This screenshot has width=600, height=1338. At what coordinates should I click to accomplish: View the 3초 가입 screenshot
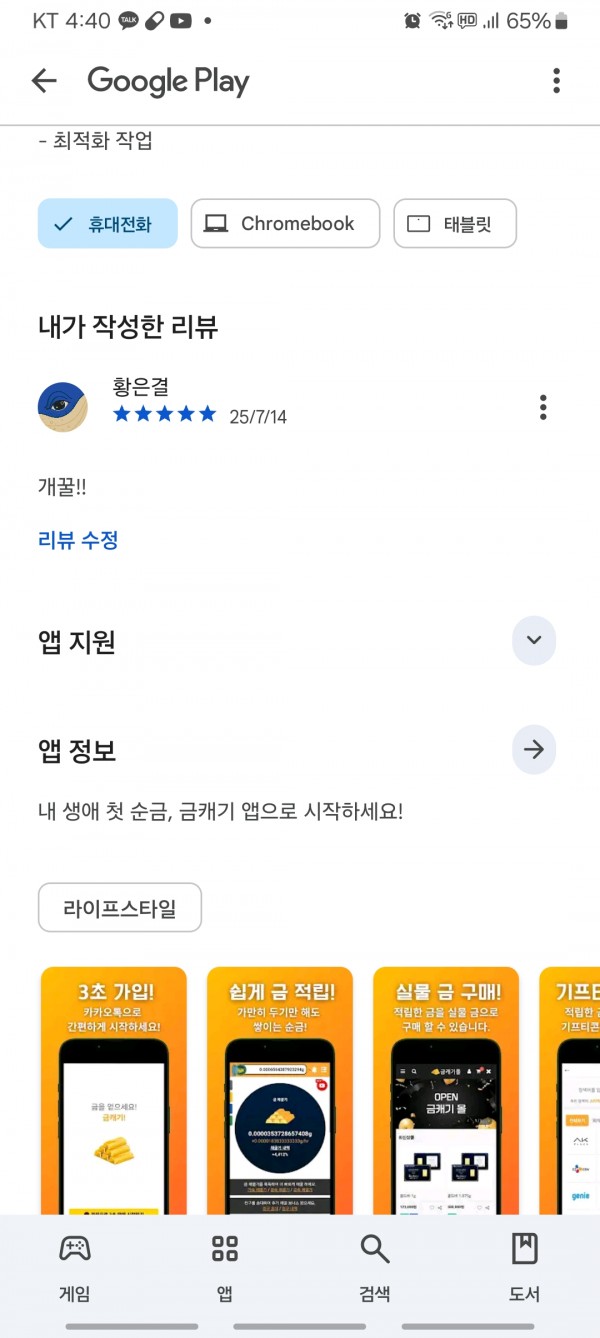113,1090
